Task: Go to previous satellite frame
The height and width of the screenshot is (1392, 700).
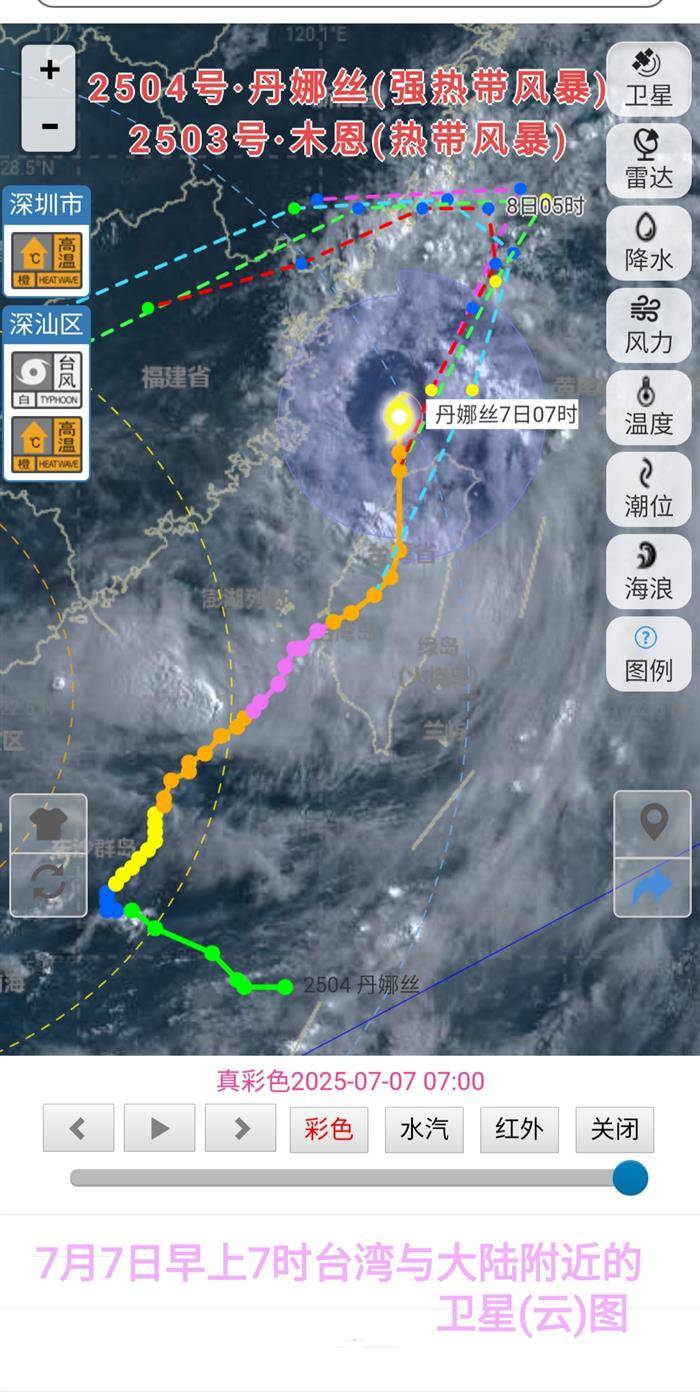Action: coord(78,1128)
